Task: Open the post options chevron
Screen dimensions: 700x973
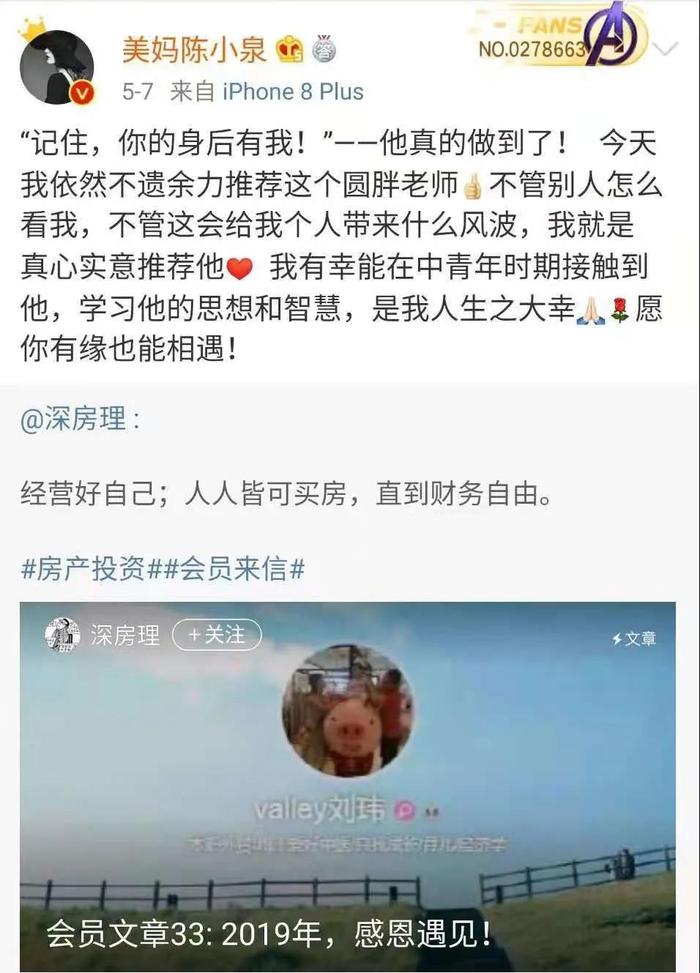Action: pyautogui.click(x=665, y=48)
